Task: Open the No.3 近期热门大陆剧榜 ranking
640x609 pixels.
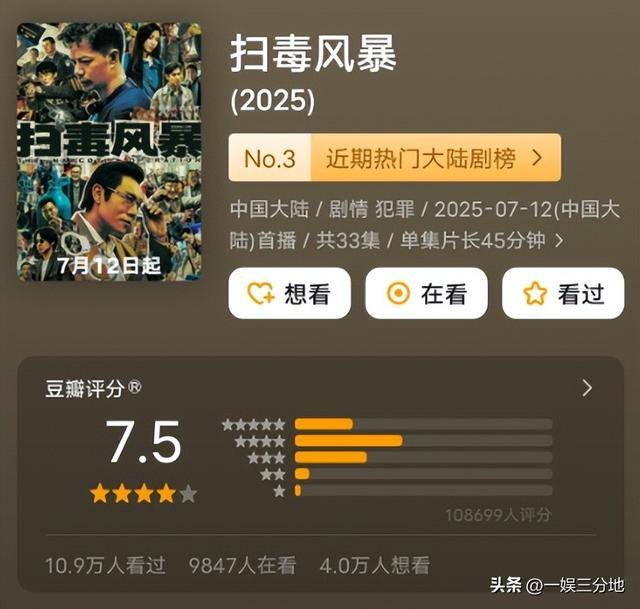Action: pyautogui.click(x=394, y=158)
